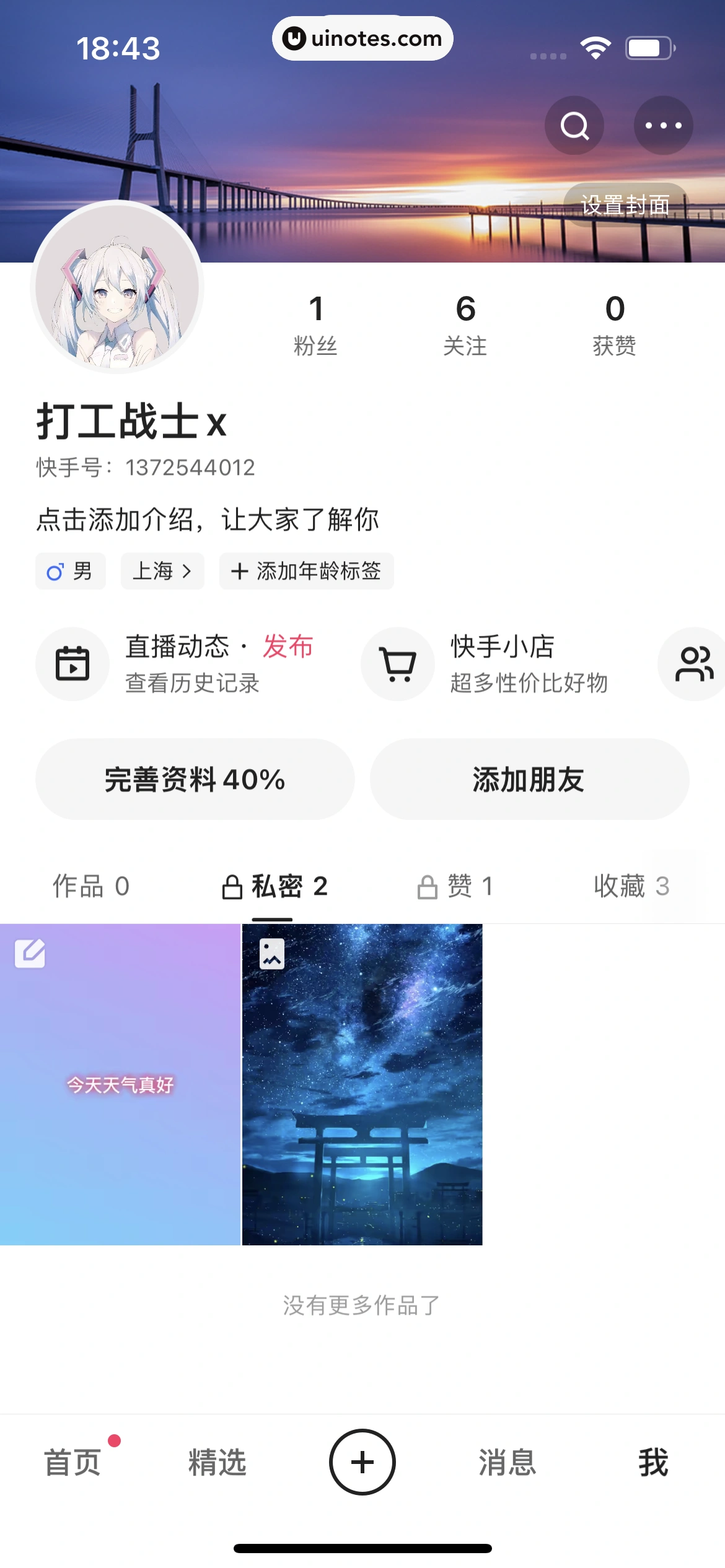Viewport: 725px width, 1568px height.
Task: Tap the 添加年龄标签 chip
Action: (306, 571)
